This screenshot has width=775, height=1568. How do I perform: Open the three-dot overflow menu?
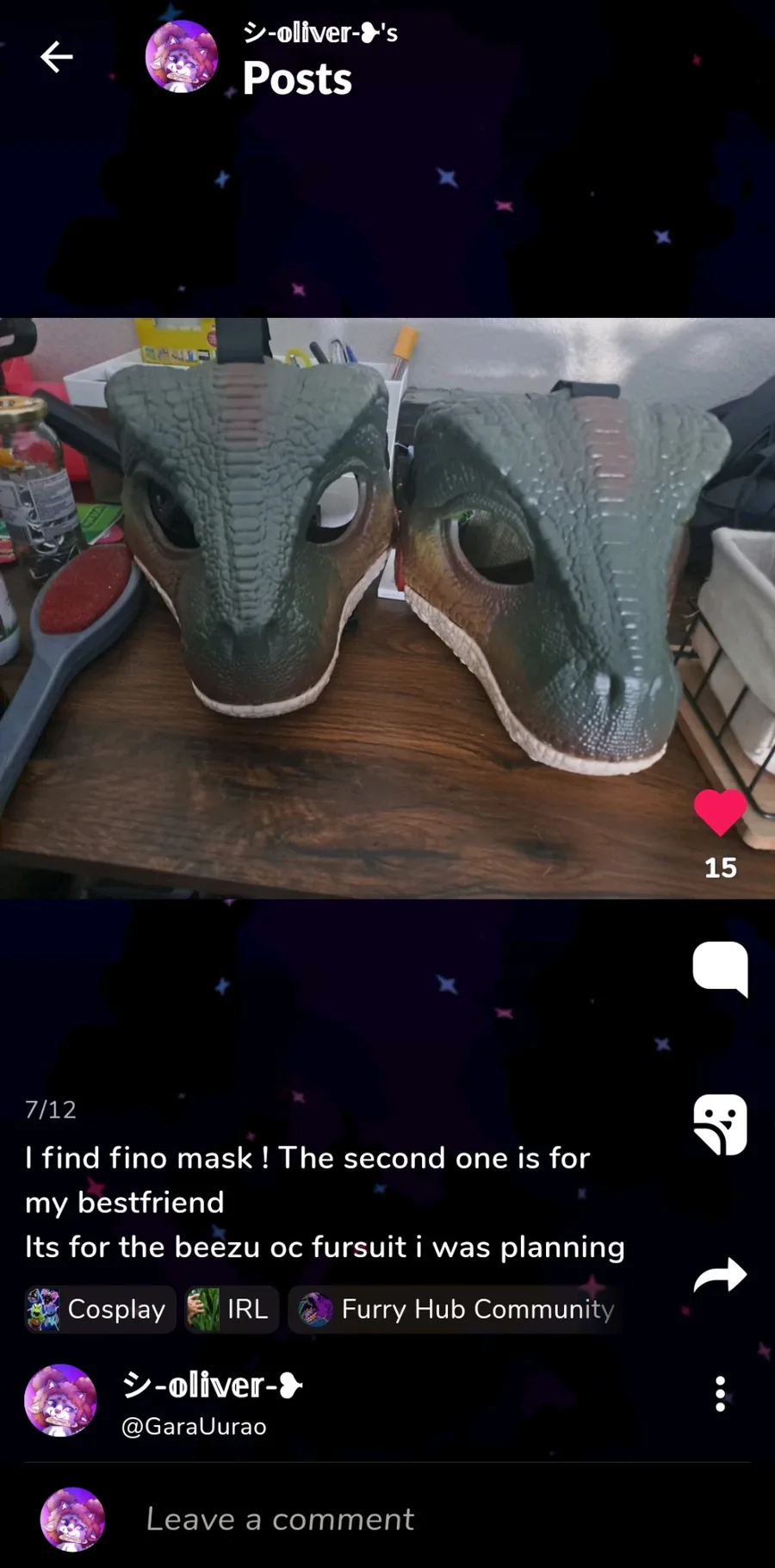(x=720, y=1394)
